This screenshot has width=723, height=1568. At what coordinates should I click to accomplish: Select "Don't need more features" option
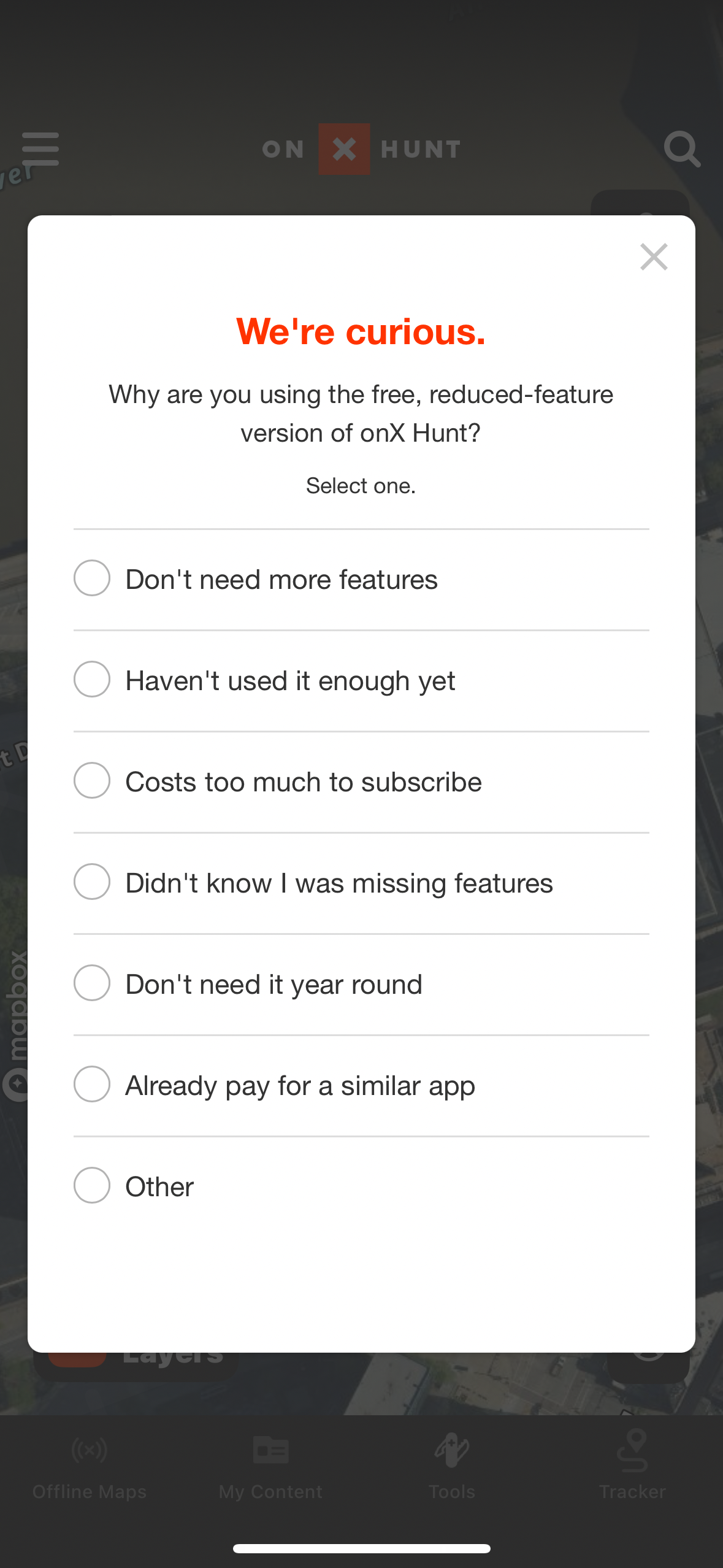pyautogui.click(x=91, y=578)
